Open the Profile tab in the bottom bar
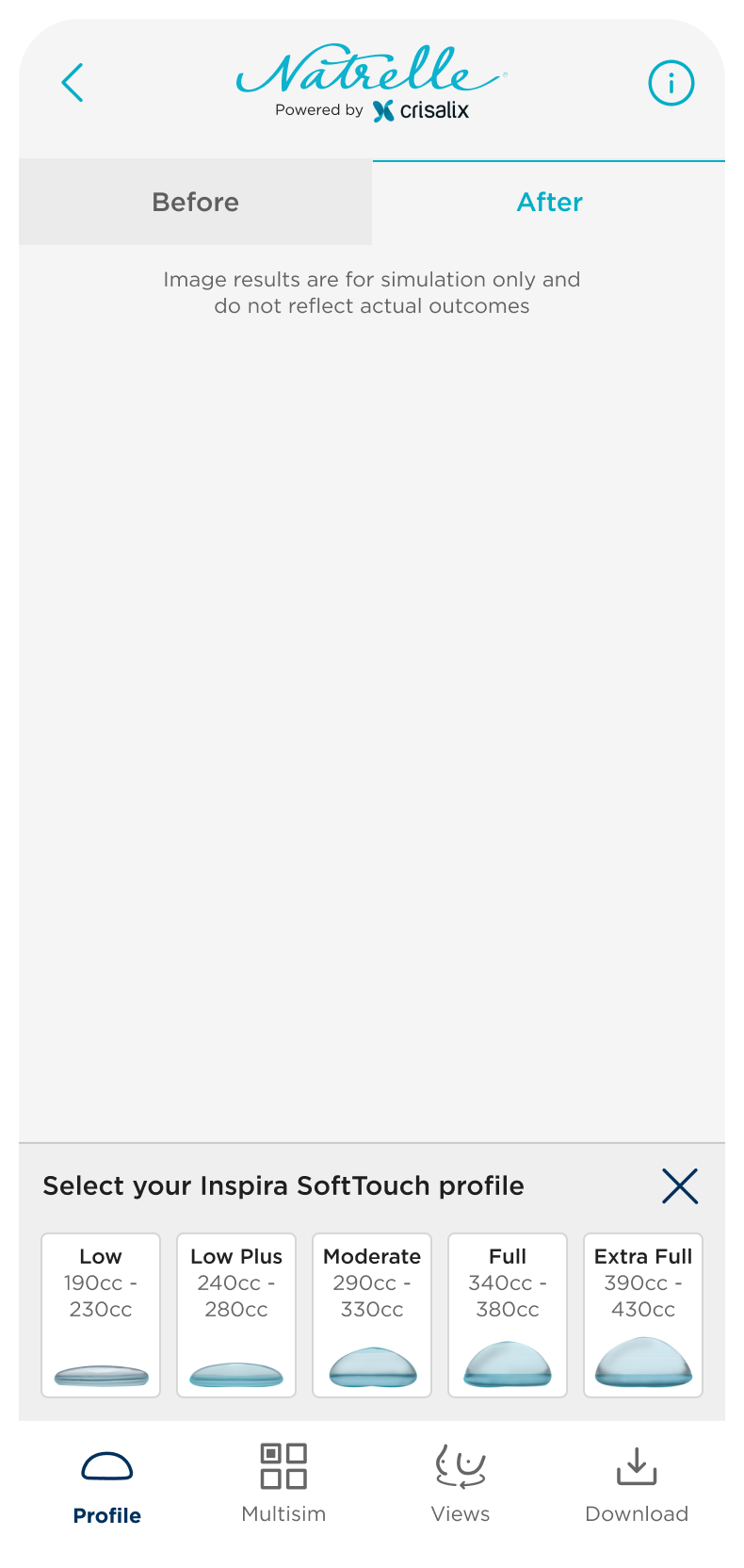The width and height of the screenshot is (744, 1568). (x=107, y=1486)
